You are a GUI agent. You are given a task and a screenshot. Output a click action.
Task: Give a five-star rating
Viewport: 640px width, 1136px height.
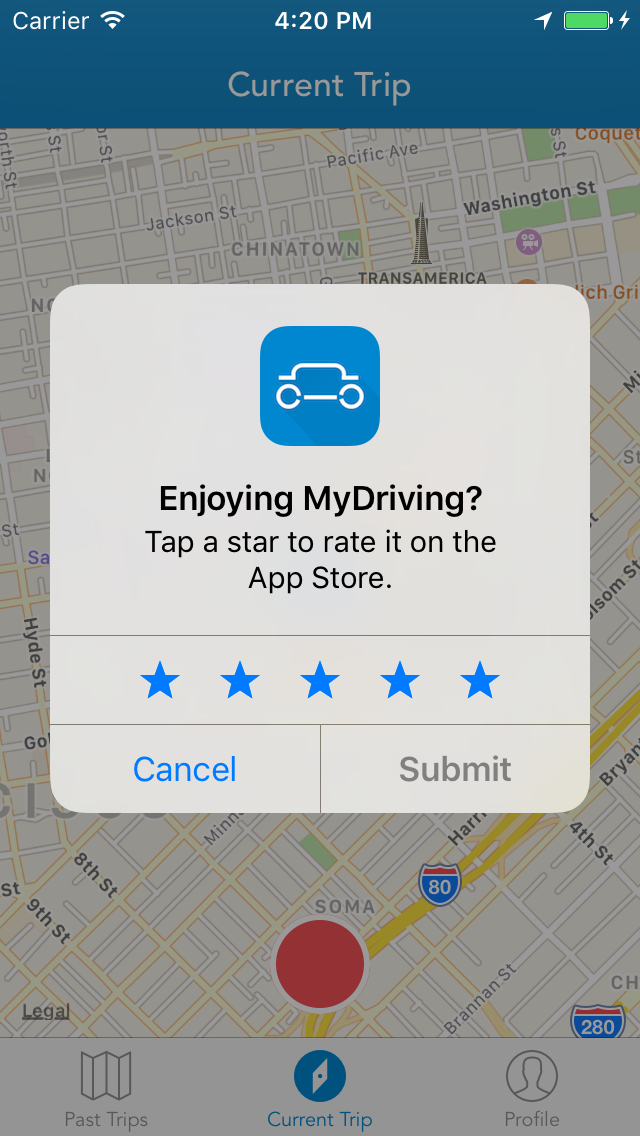point(480,681)
